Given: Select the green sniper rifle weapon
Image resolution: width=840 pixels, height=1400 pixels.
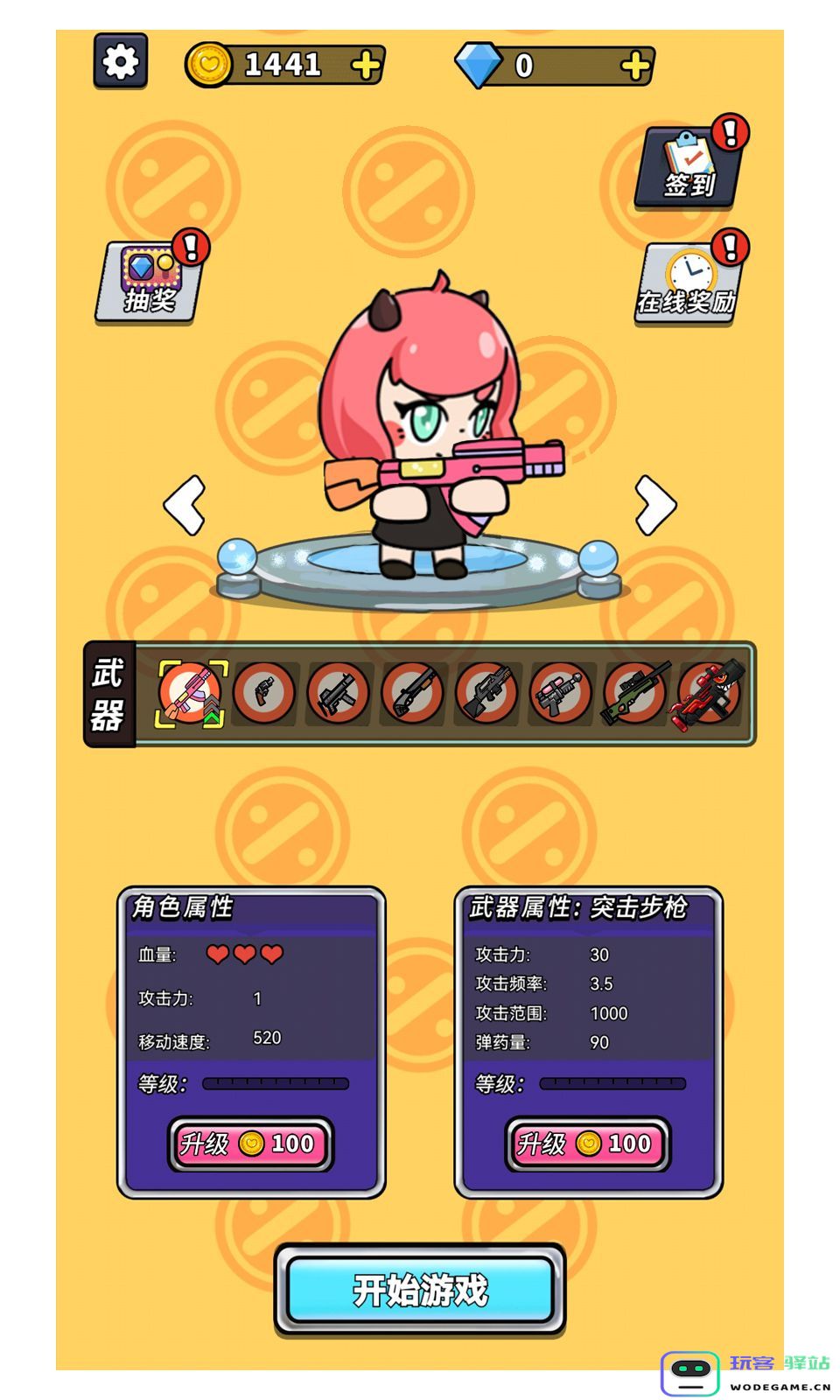Looking at the screenshot, I should coord(635,694).
